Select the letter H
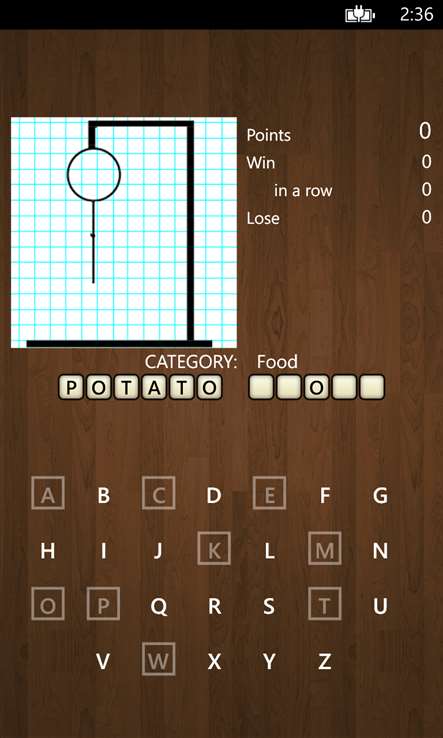This screenshot has height=738, width=443. 48,550
